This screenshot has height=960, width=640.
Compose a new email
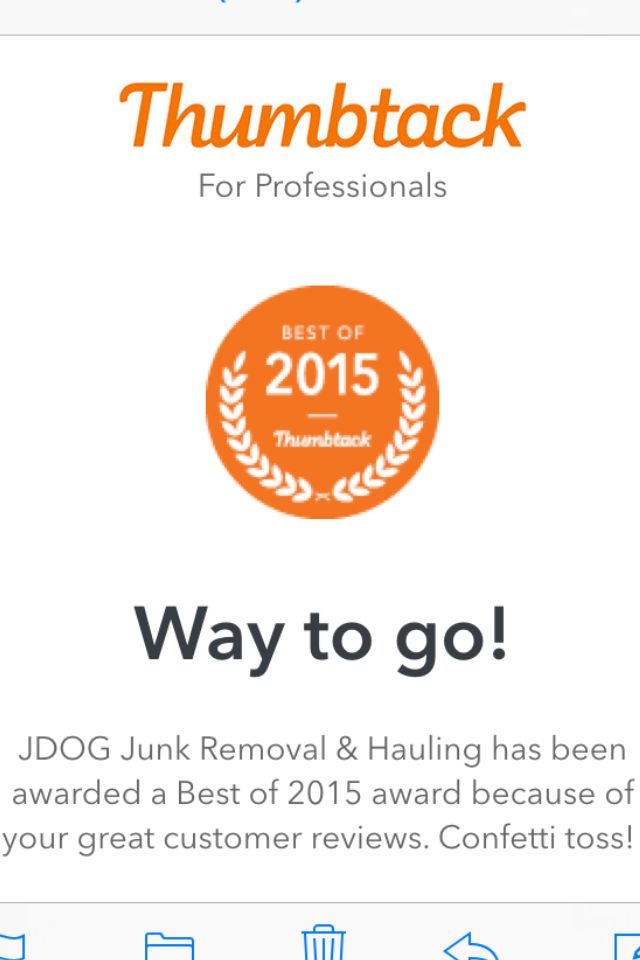click(627, 944)
